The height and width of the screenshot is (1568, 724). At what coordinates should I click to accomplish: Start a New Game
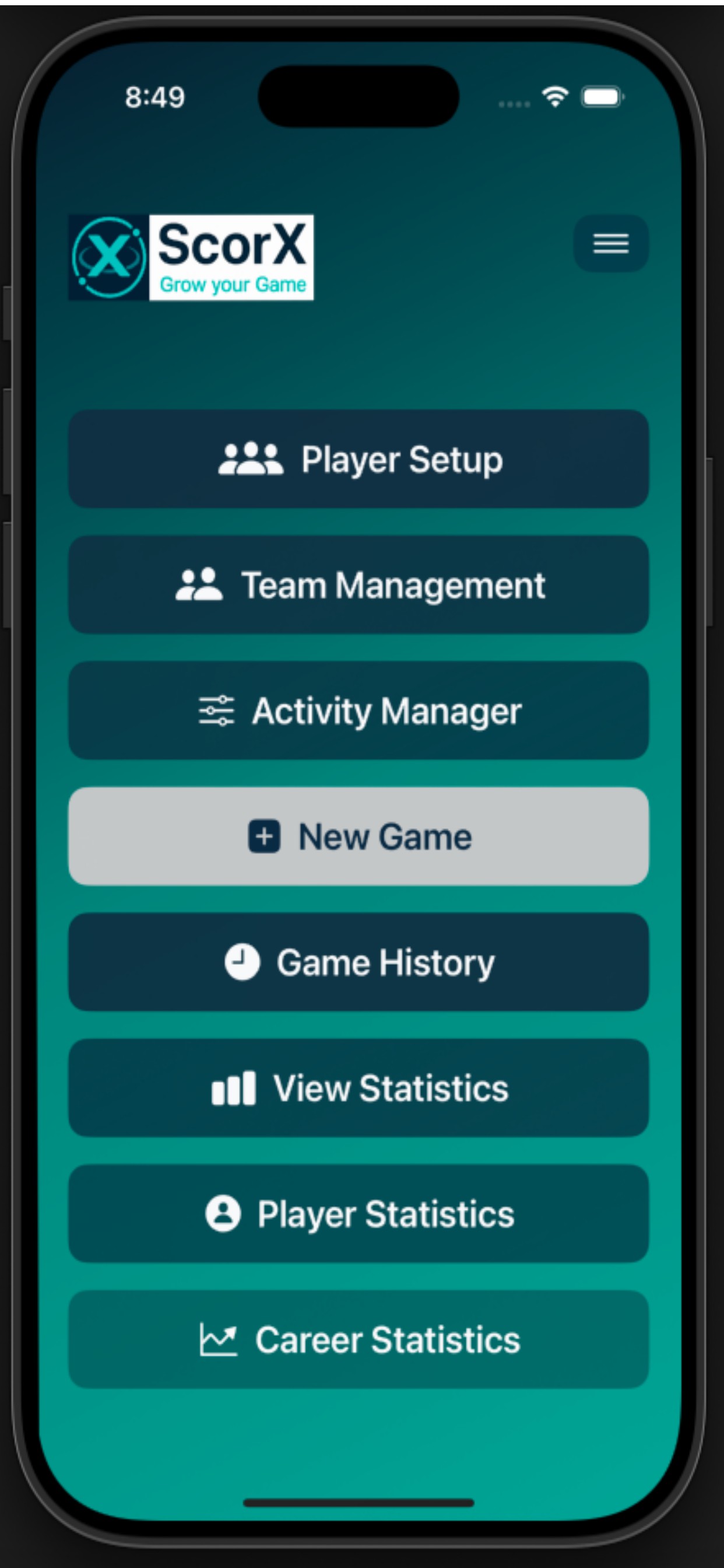tap(360, 836)
